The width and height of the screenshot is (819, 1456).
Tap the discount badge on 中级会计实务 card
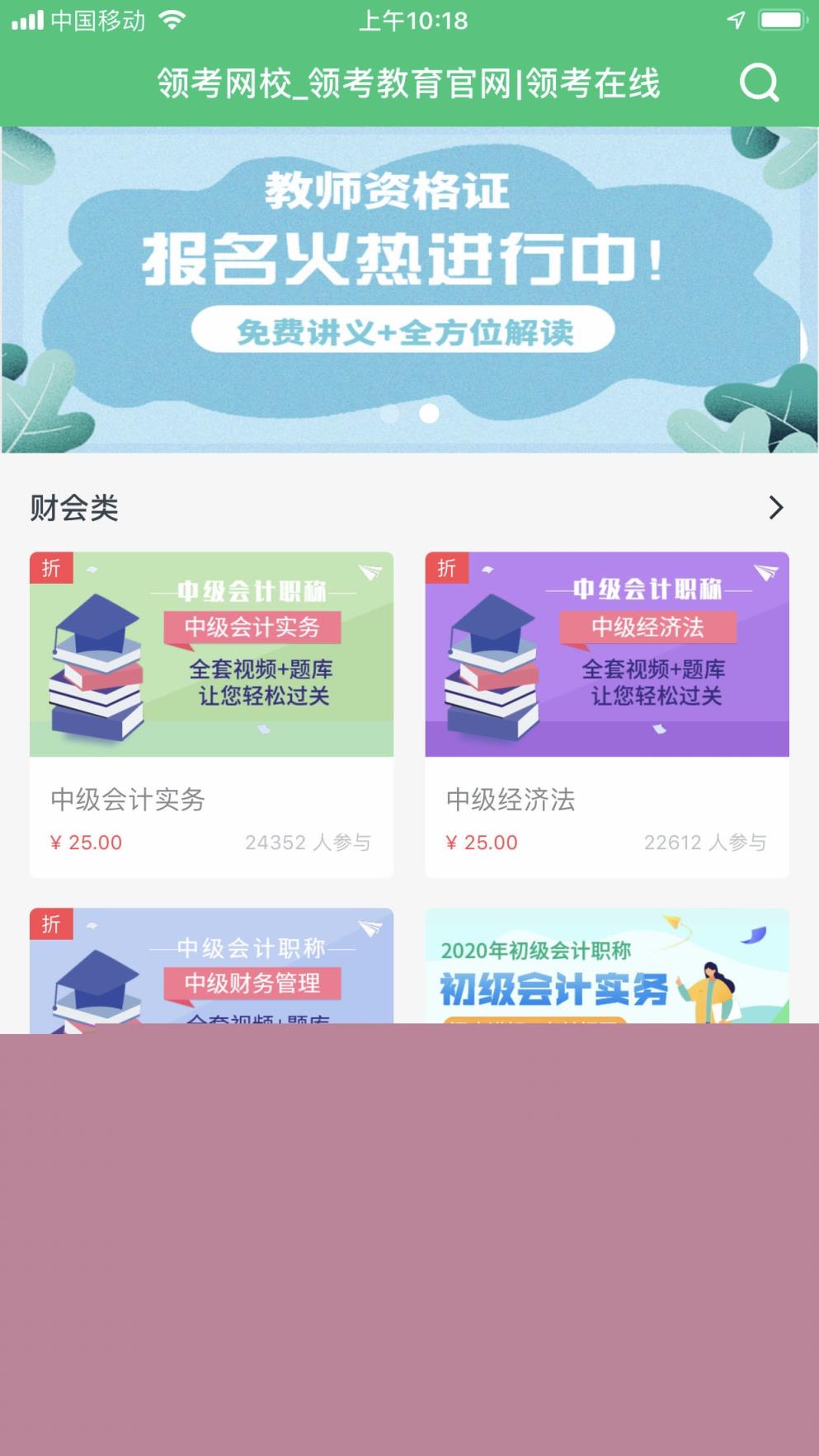click(x=51, y=568)
